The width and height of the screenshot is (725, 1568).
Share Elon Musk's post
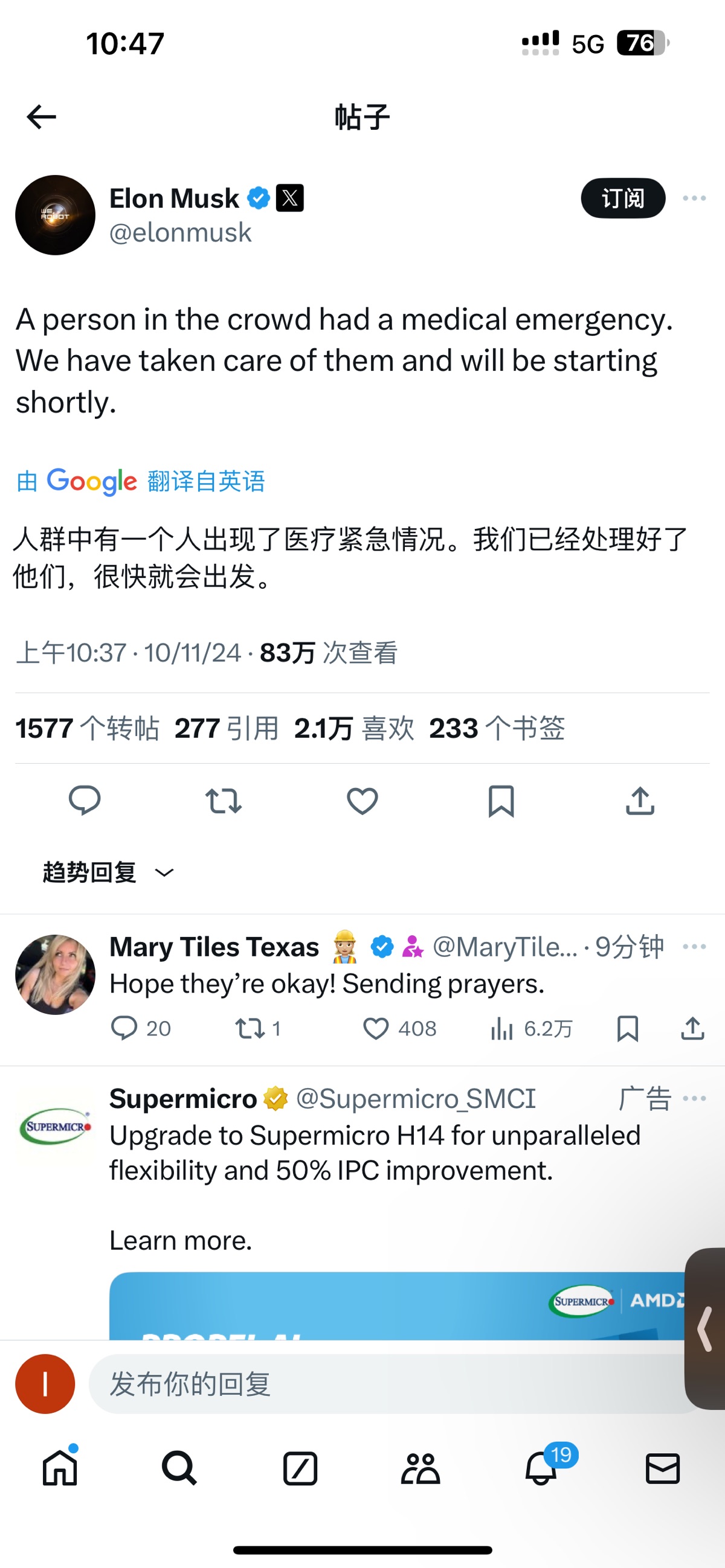click(x=640, y=801)
